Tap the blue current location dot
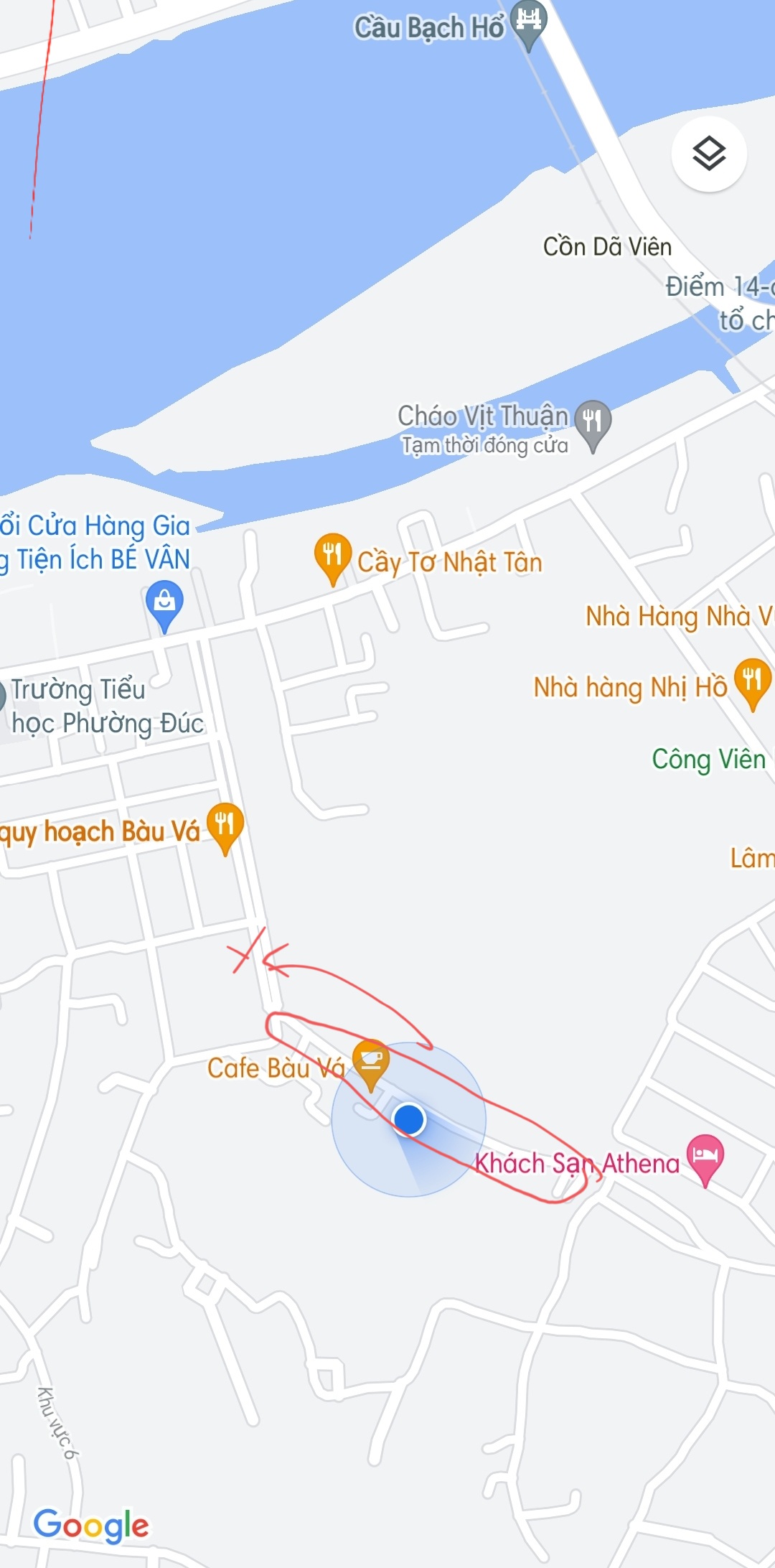 409,1119
